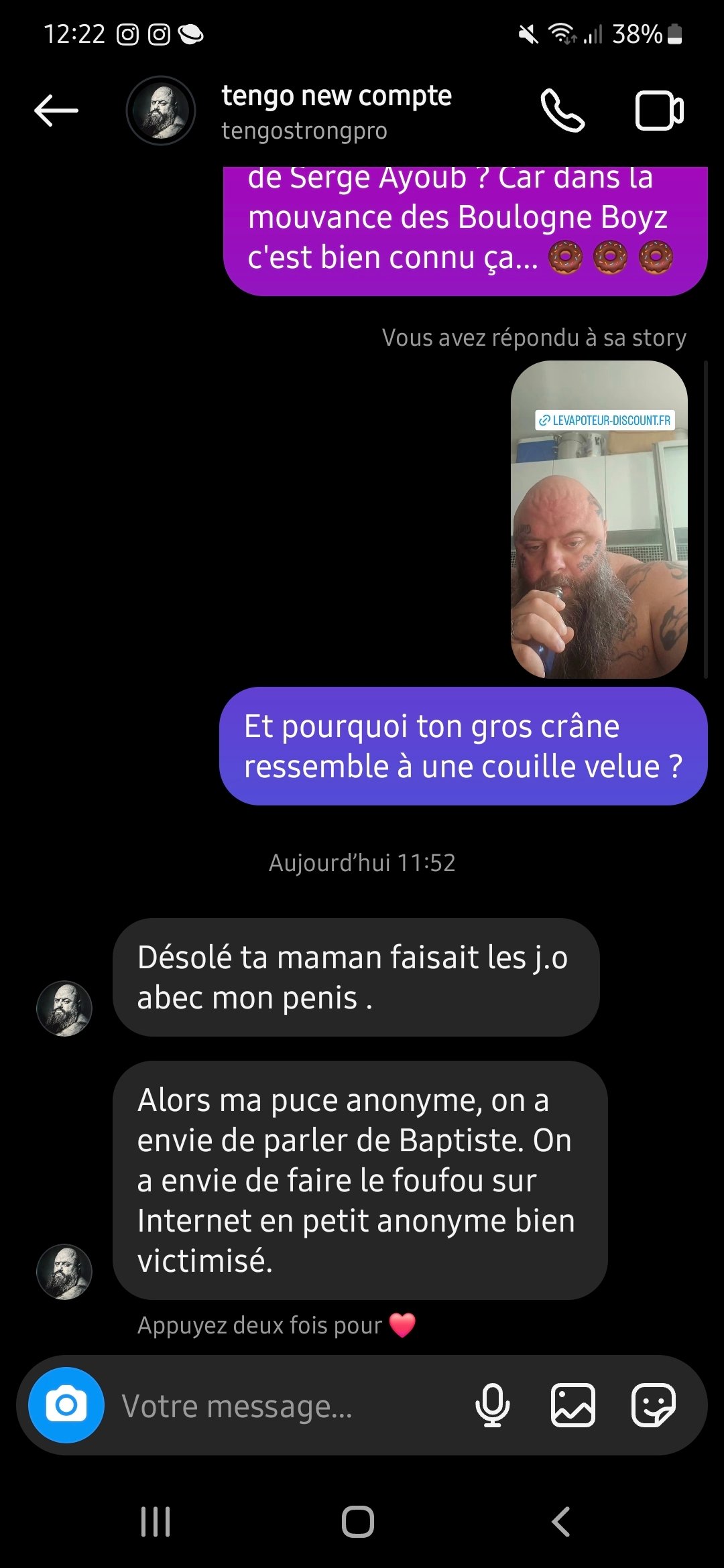Open the gallery image picker
The image size is (724, 1568).
click(573, 1405)
